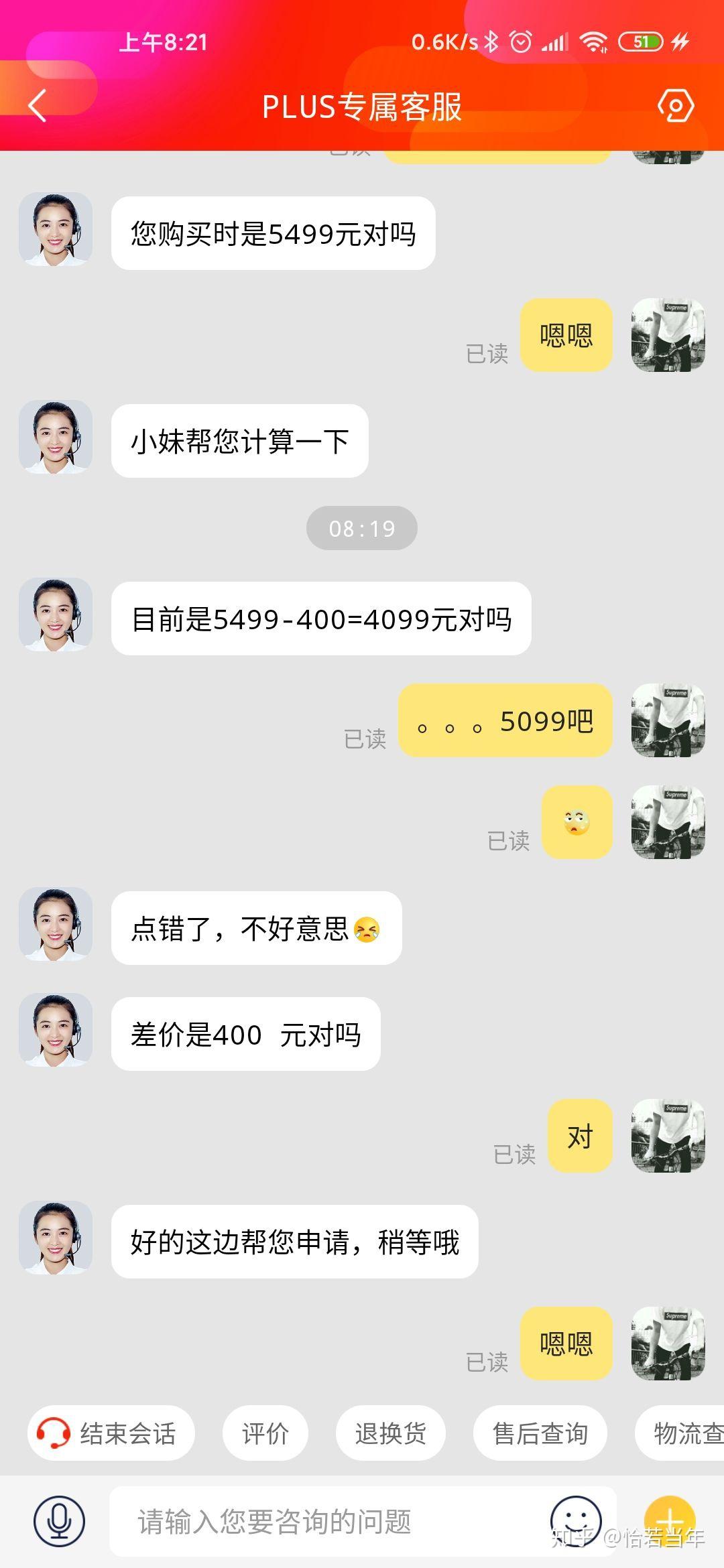Open the chat settings hexagon icon
Viewport: 724px width, 1568px height.
coord(675,106)
